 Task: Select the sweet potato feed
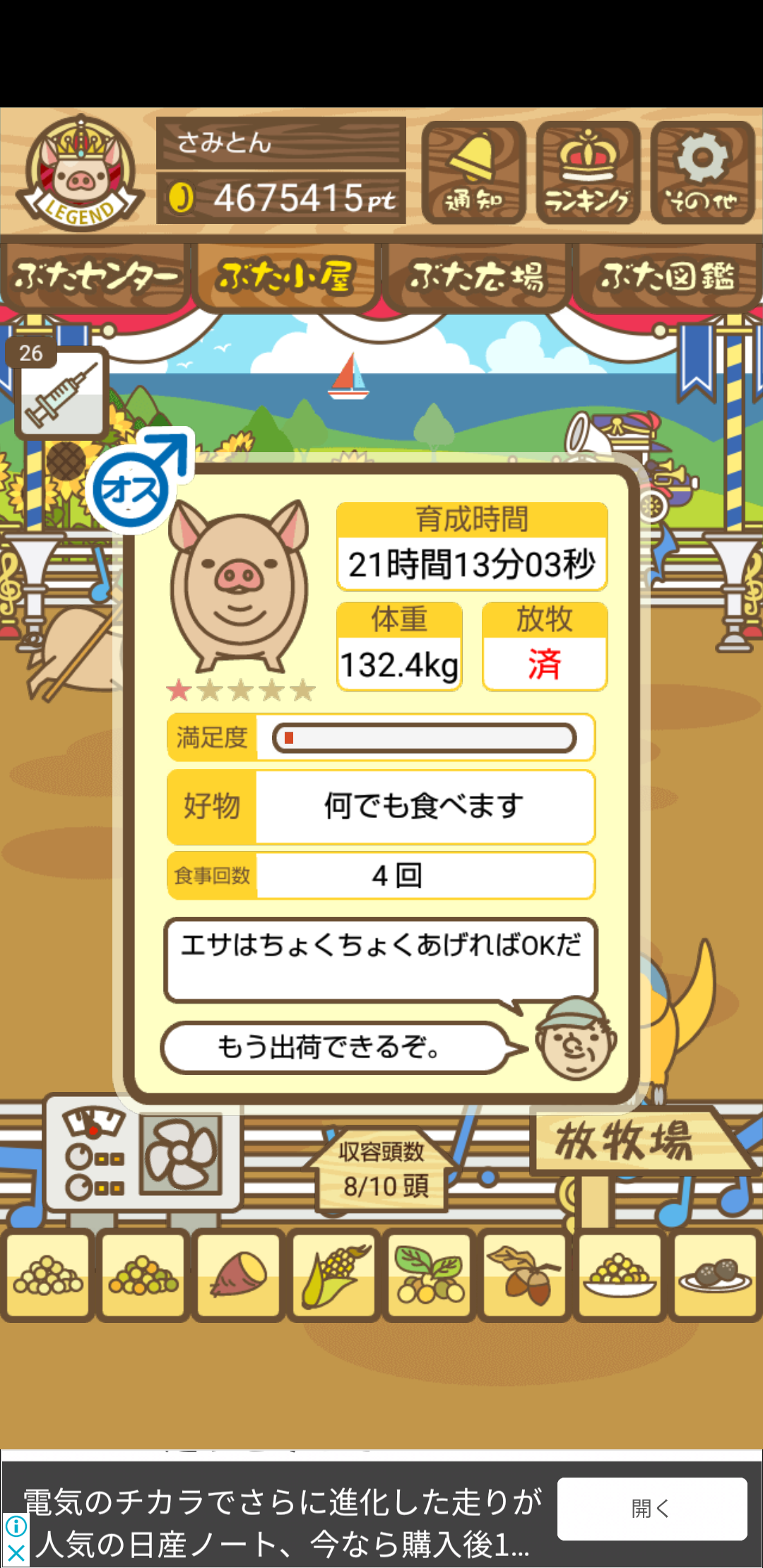(239, 1275)
